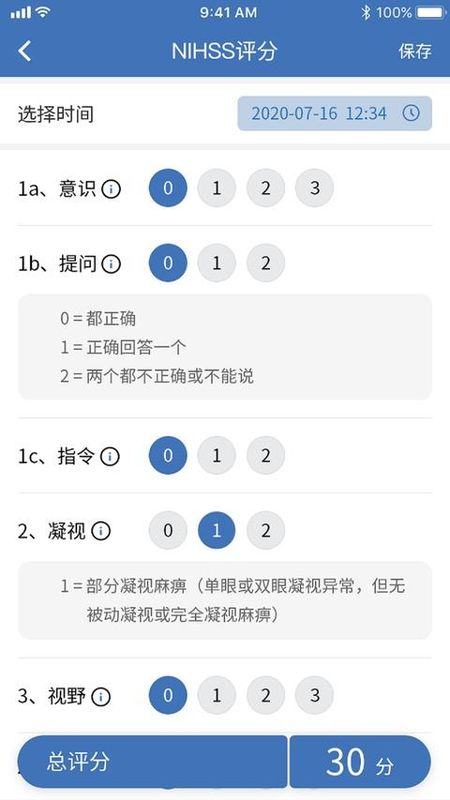Open the time picker showing 2020-07-16 12:34
450x800 pixels.
click(335, 113)
